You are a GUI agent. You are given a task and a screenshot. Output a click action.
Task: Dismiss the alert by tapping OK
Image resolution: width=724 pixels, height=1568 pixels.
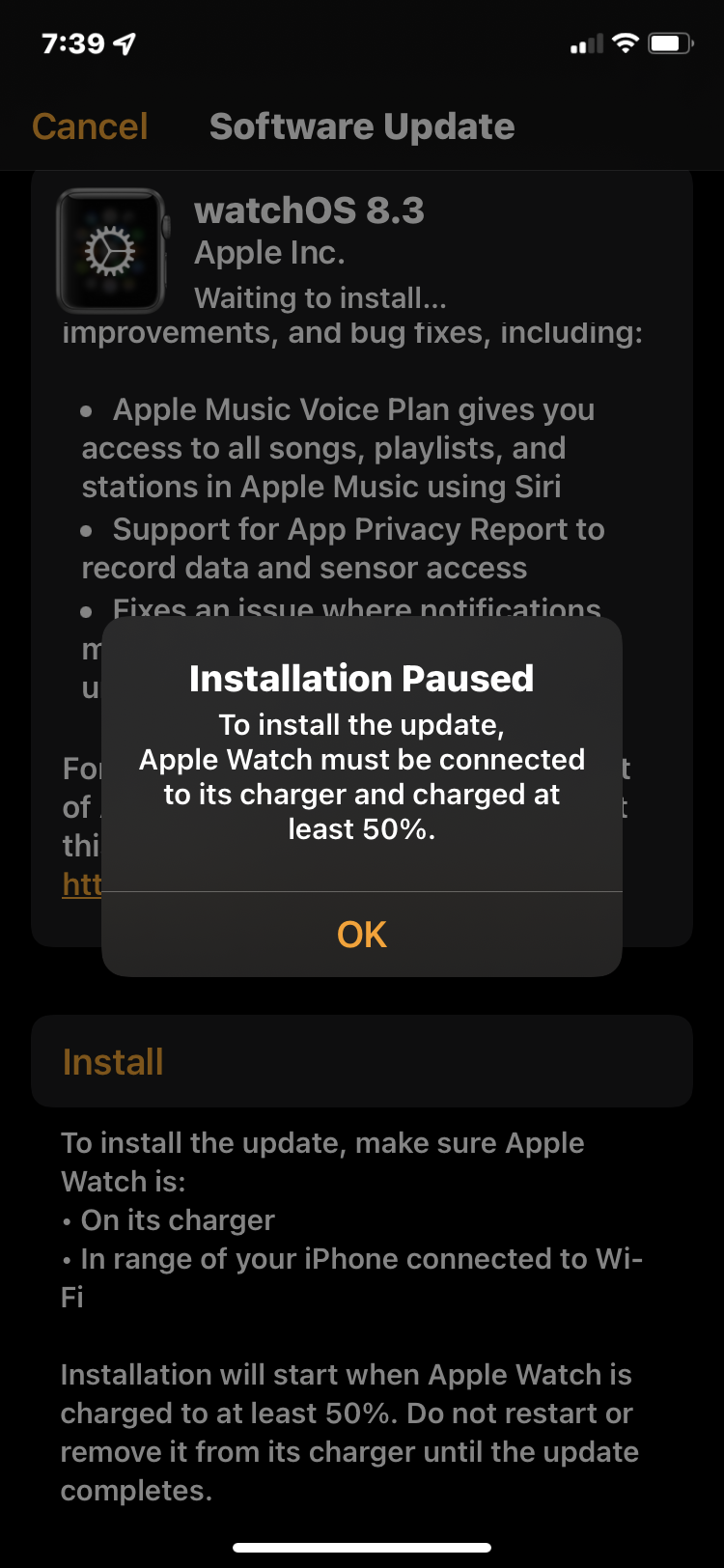[x=361, y=933]
